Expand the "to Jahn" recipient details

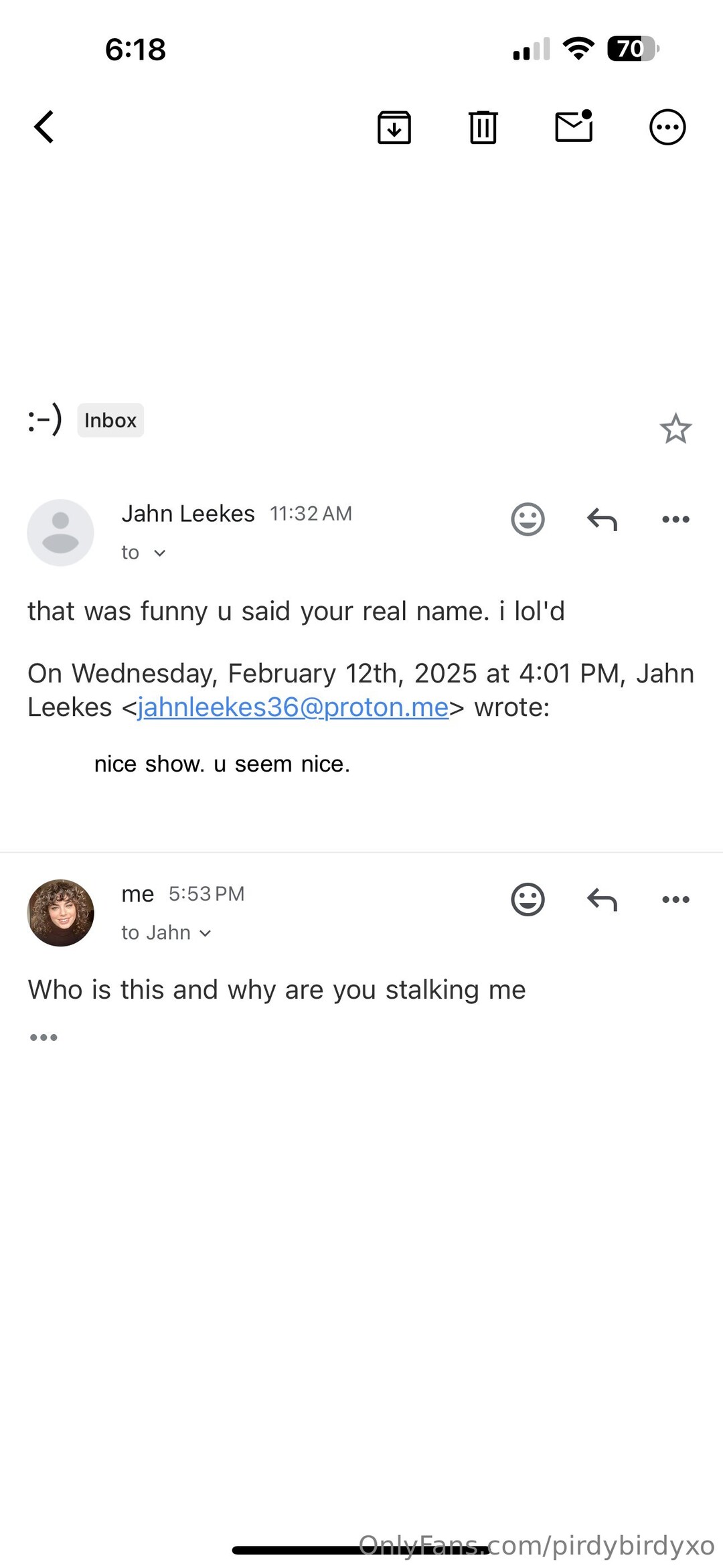pos(166,932)
